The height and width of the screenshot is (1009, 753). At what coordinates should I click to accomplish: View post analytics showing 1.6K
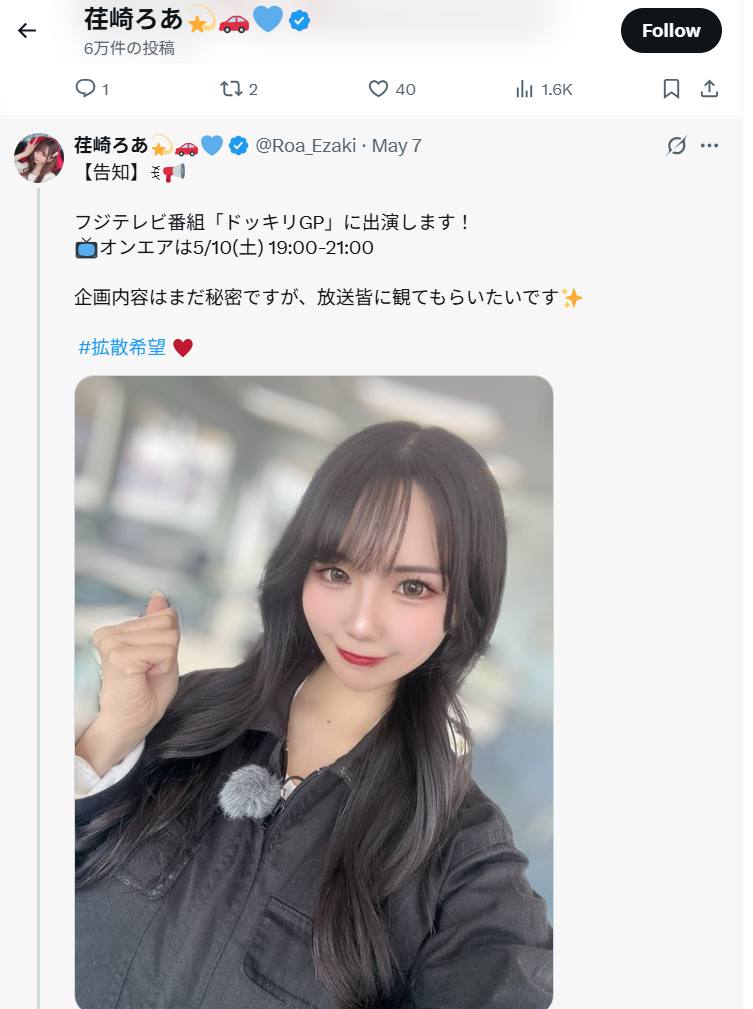[524, 89]
